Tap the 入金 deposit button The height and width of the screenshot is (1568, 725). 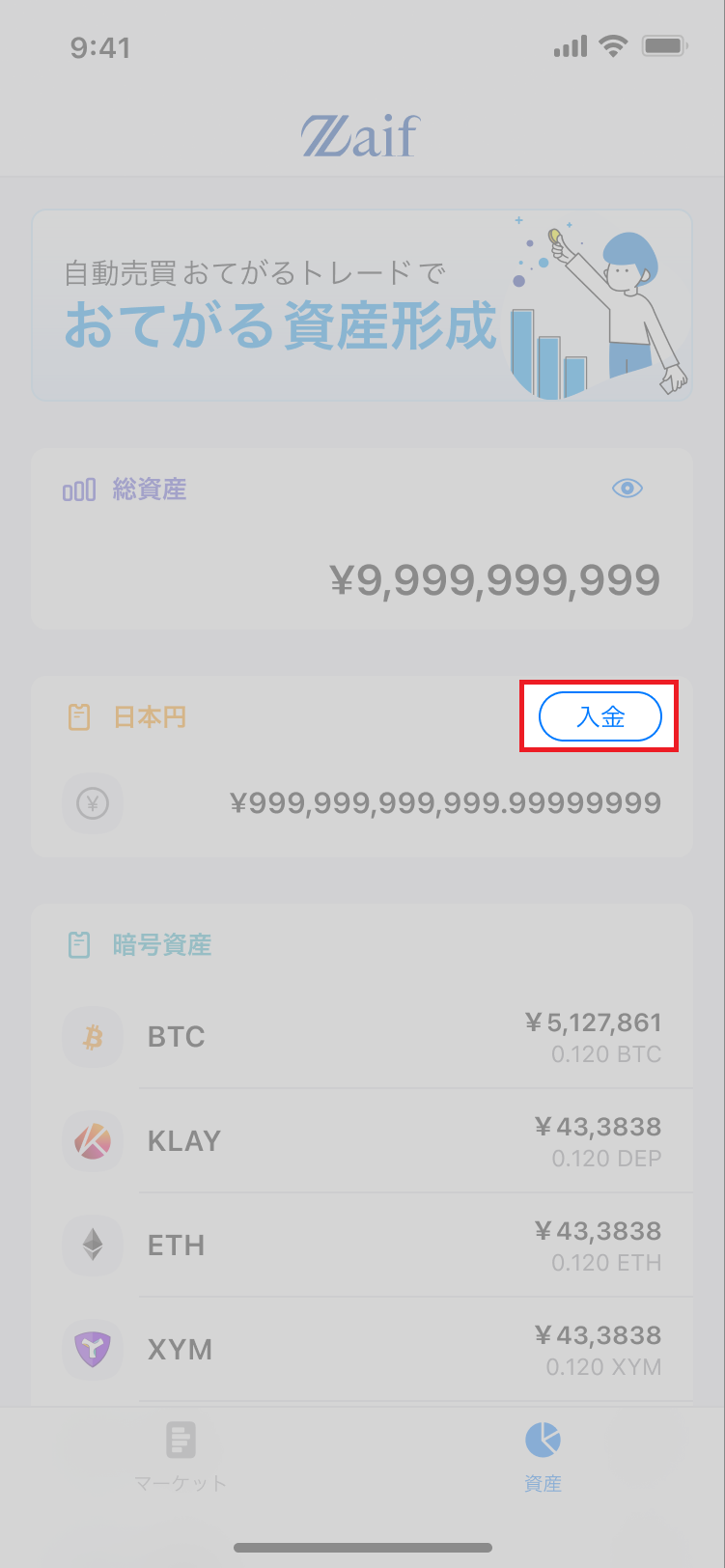600,717
